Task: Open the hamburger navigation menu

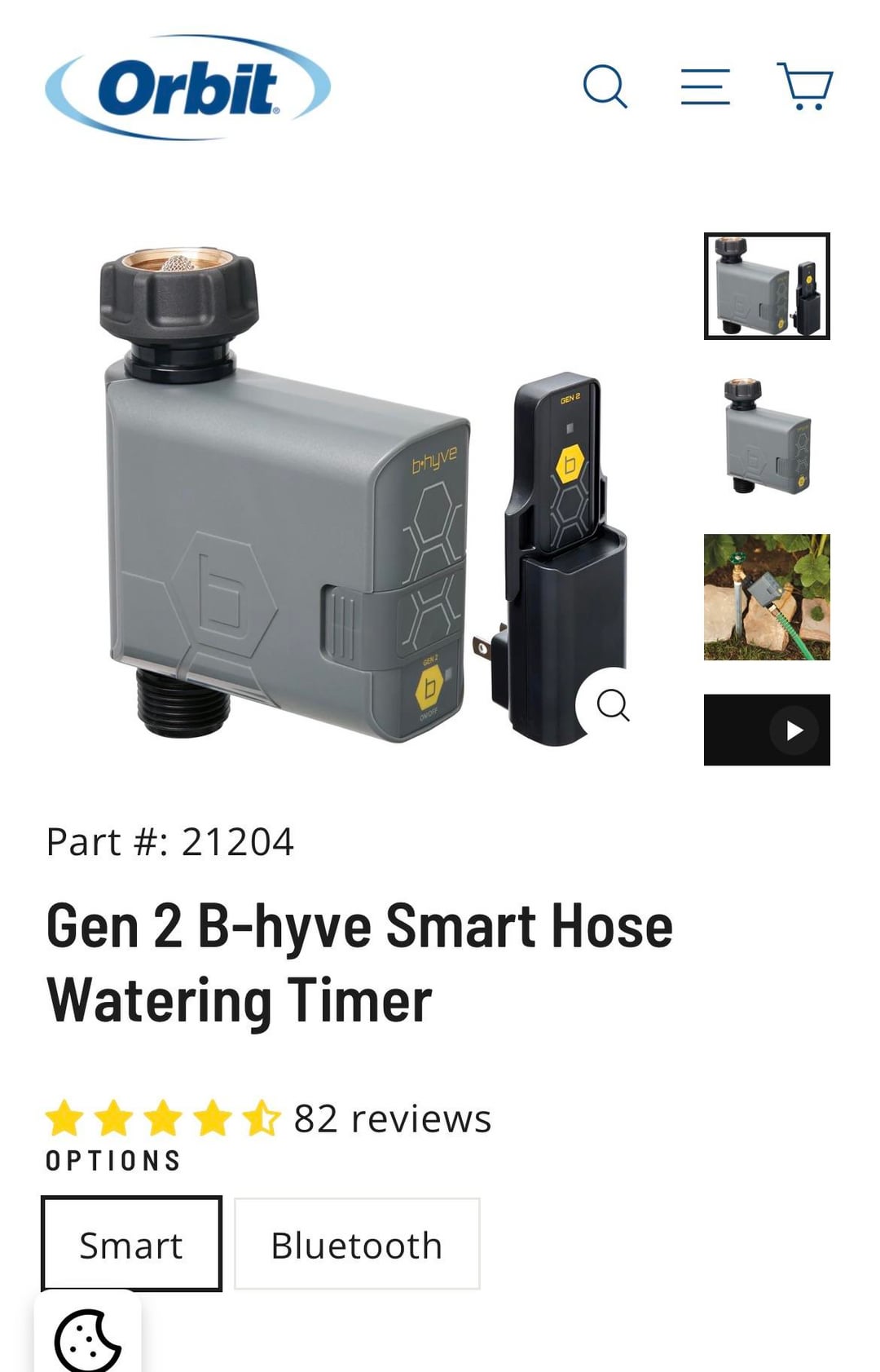Action: (x=705, y=86)
